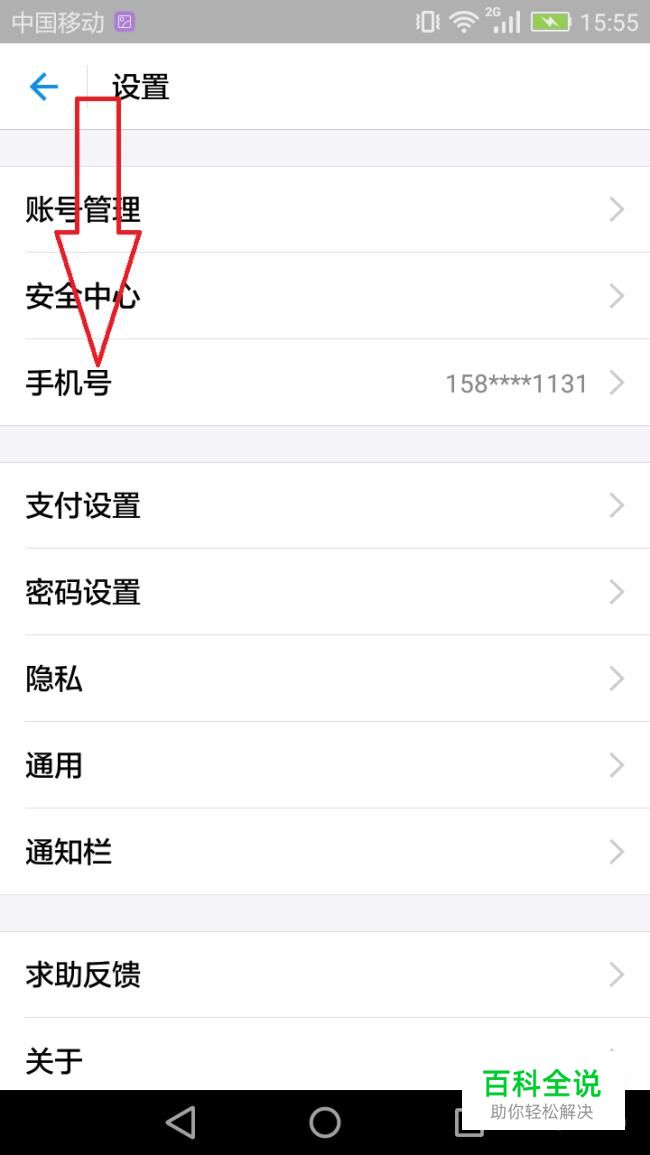Open 账号管理 settings
This screenshot has width=650, height=1155.
pos(324,210)
